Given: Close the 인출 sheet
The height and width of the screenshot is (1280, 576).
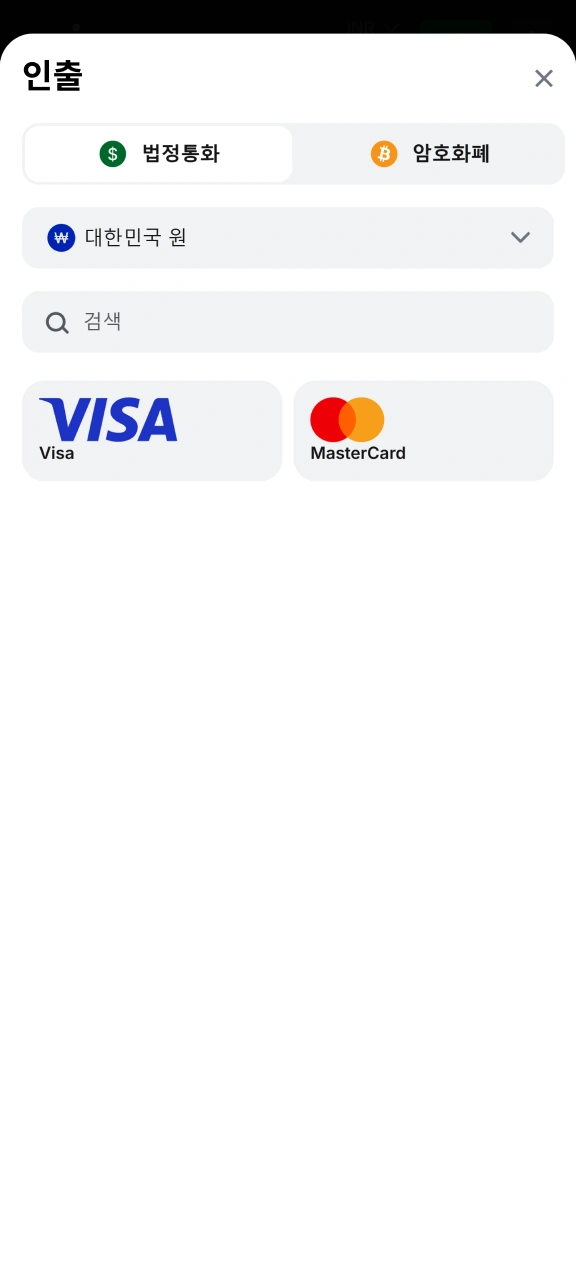Looking at the screenshot, I should [543, 78].
